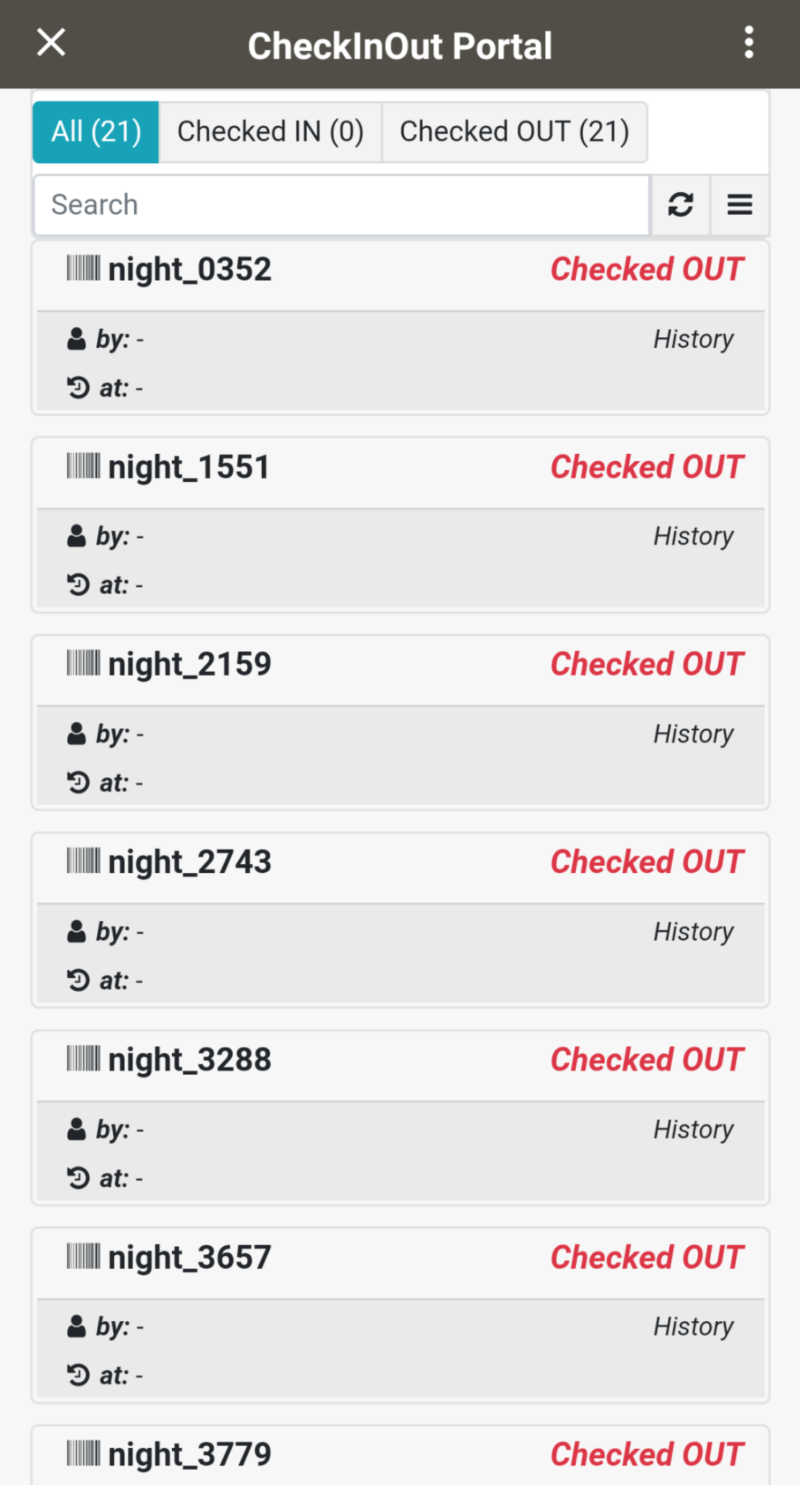Click the barcode icon beside night_2159

pyautogui.click(x=85, y=663)
